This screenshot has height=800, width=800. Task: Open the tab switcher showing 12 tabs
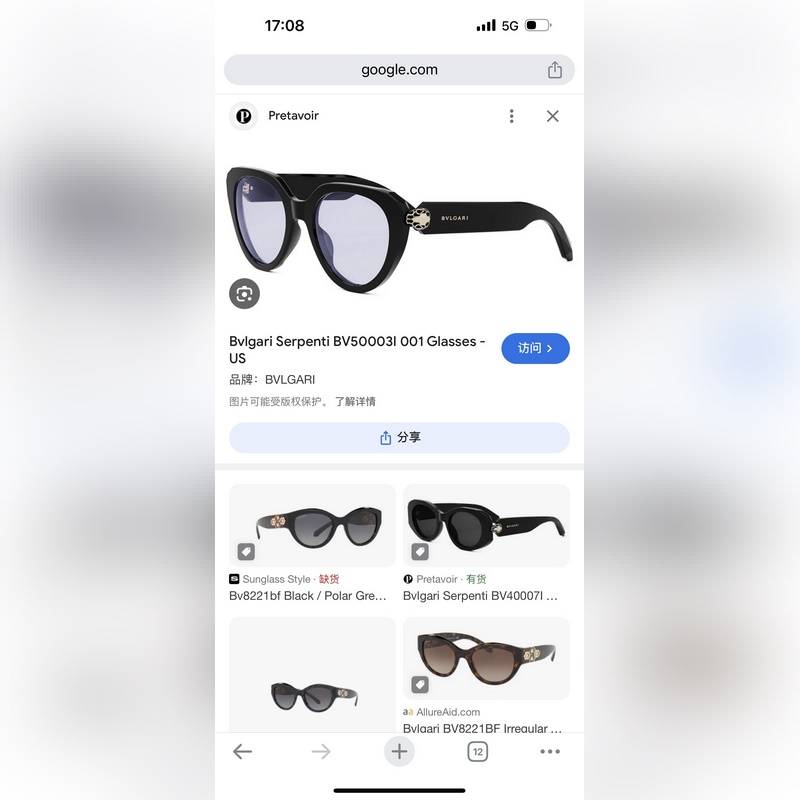478,752
